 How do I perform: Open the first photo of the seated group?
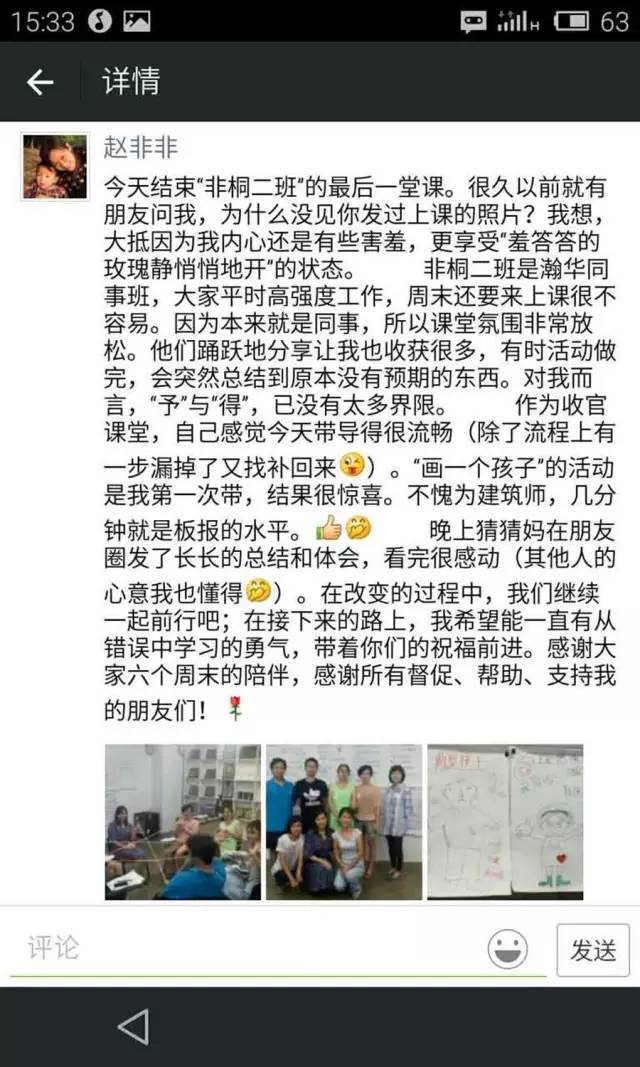(182, 822)
